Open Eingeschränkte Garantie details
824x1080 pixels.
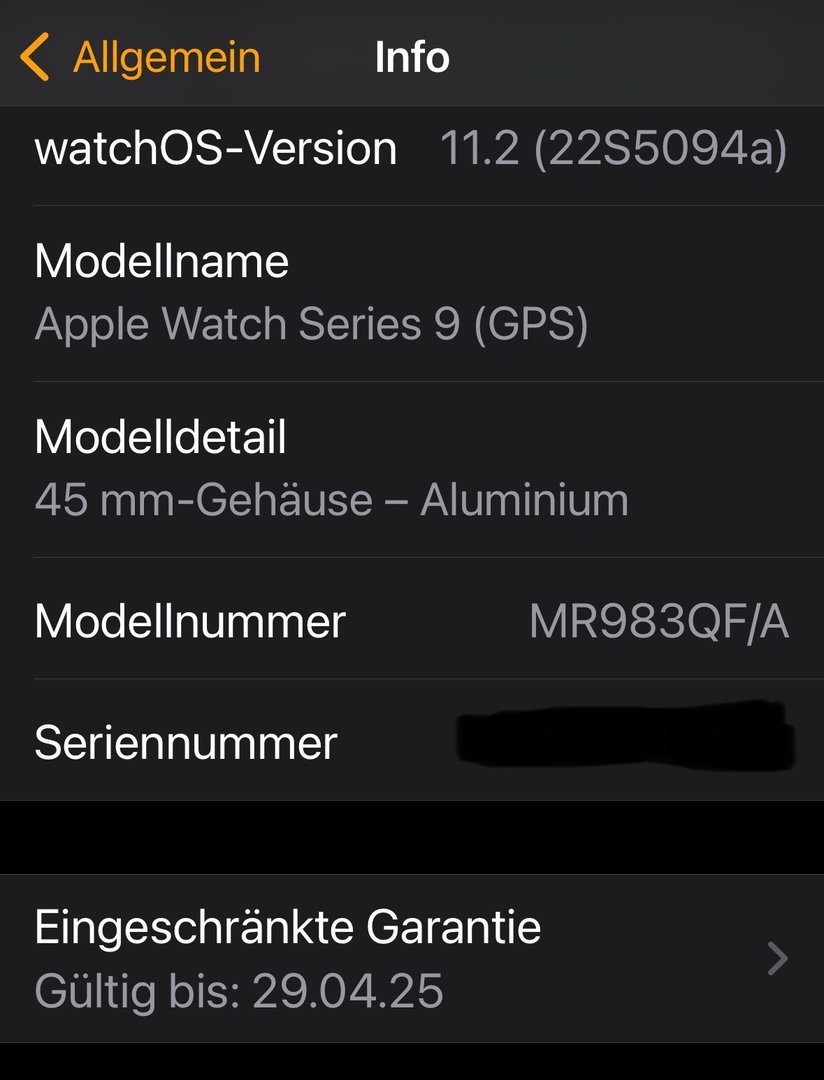click(411, 958)
